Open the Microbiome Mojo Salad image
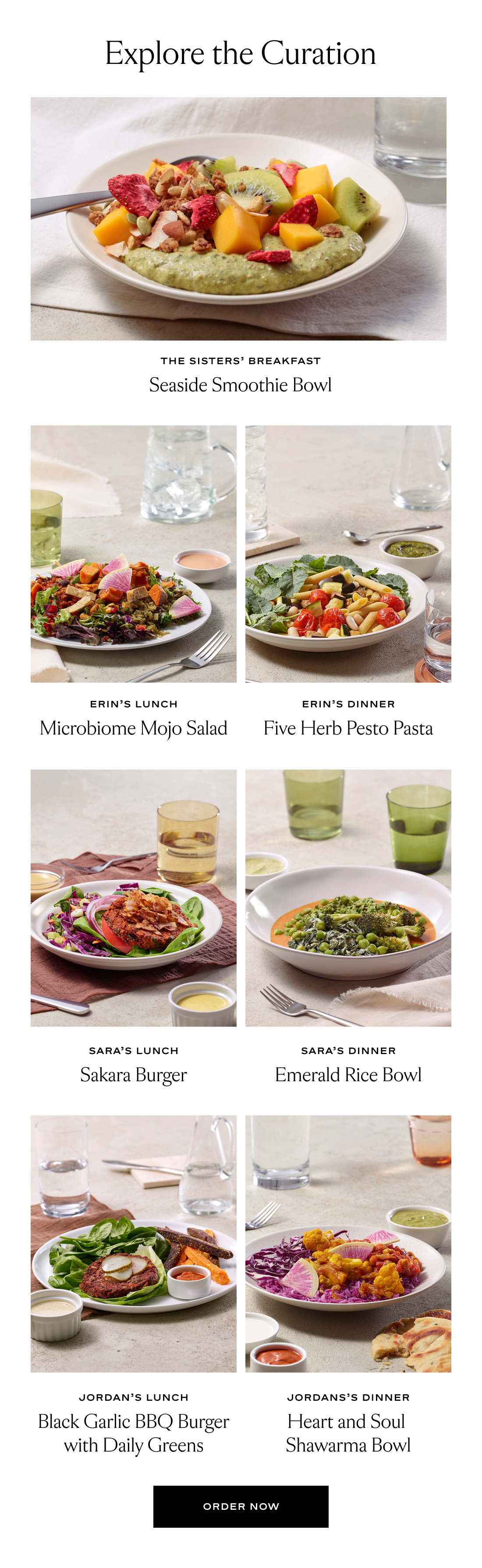Screen dimensions: 482x1568 coord(134,553)
